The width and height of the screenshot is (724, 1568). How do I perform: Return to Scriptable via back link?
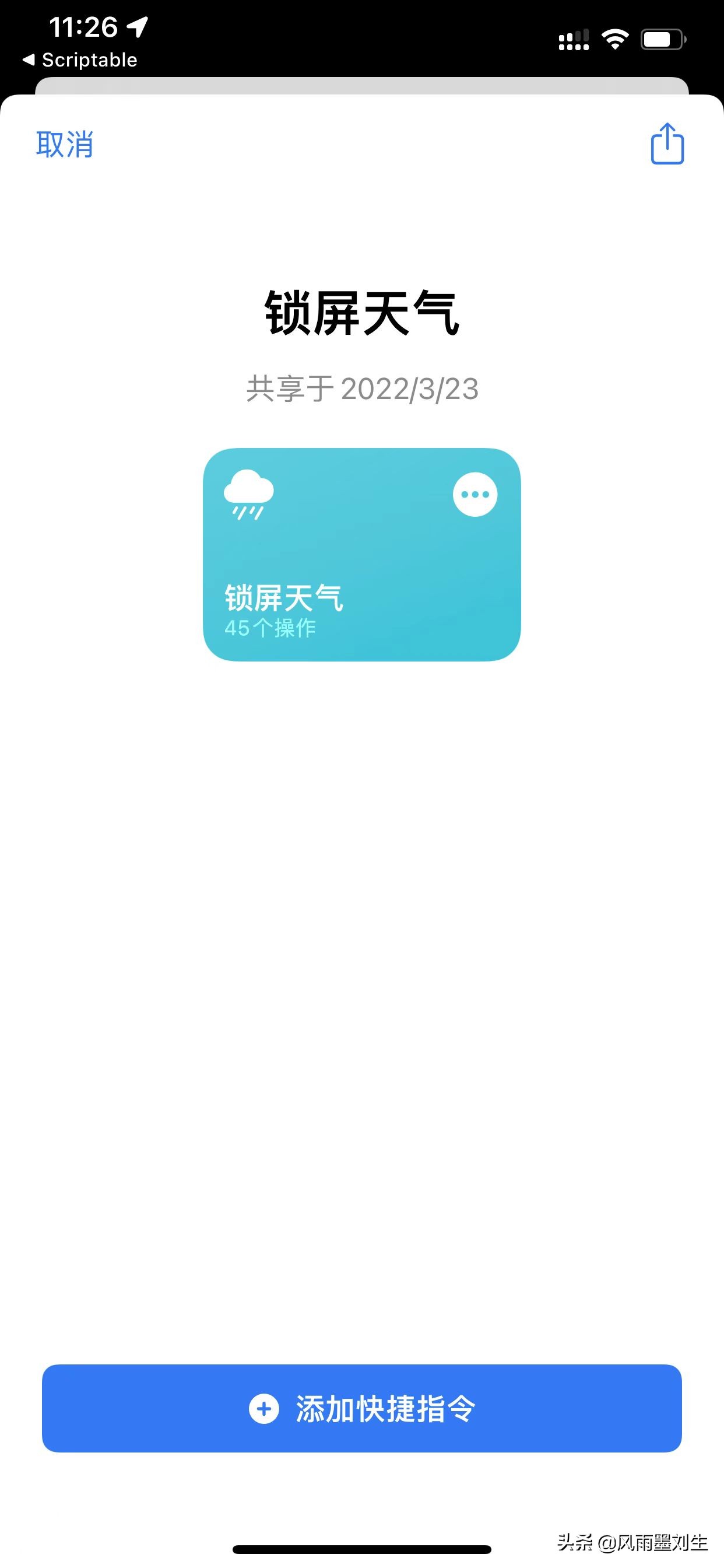pyautogui.click(x=79, y=60)
